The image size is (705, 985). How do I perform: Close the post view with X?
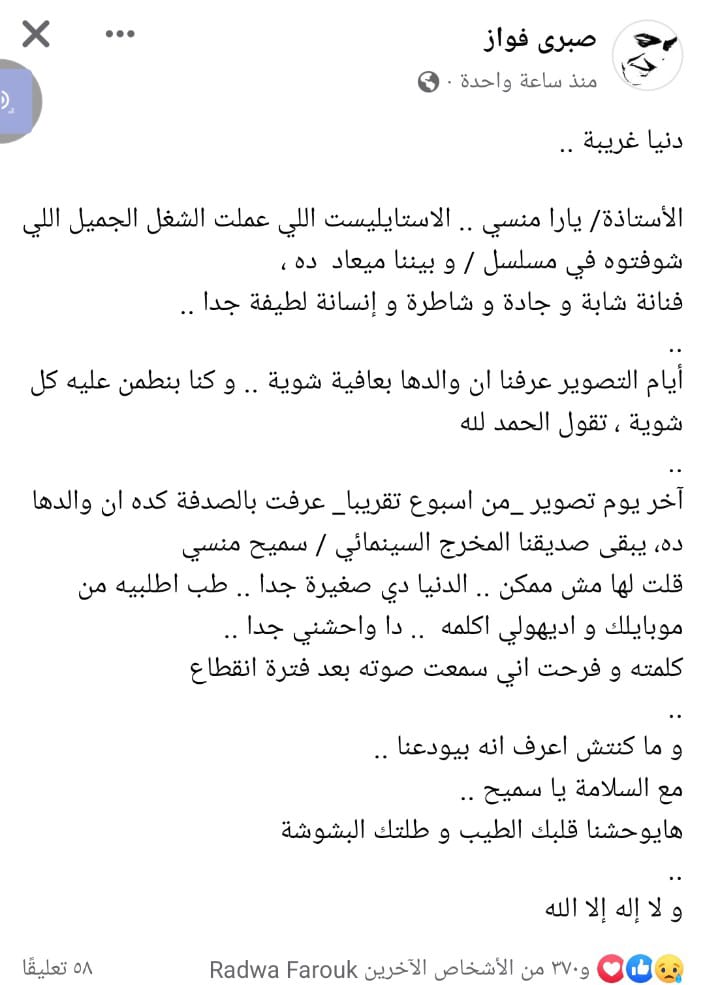pyautogui.click(x=36, y=35)
